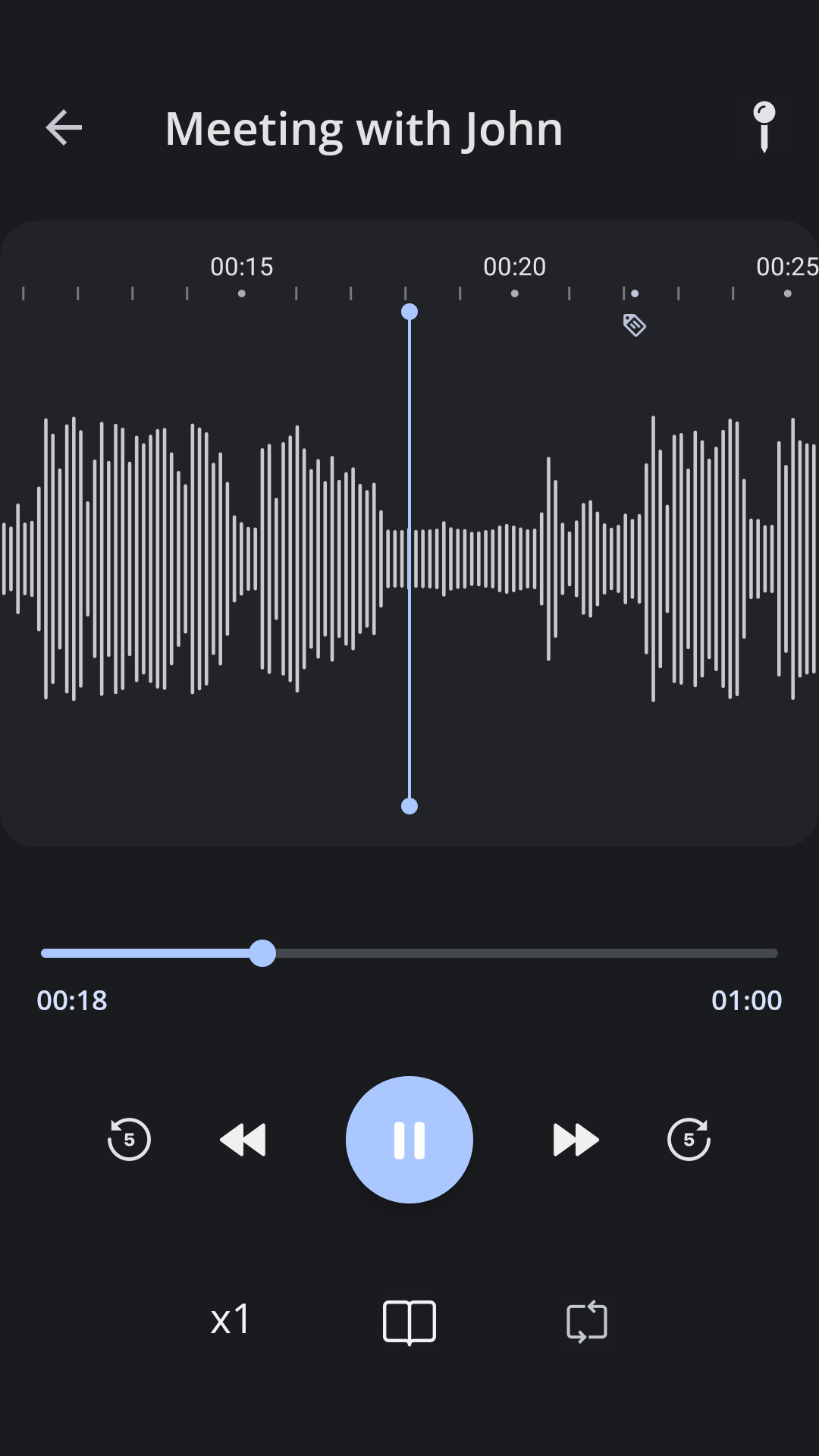
Task: Skip forward 5 seconds
Action: (689, 1139)
